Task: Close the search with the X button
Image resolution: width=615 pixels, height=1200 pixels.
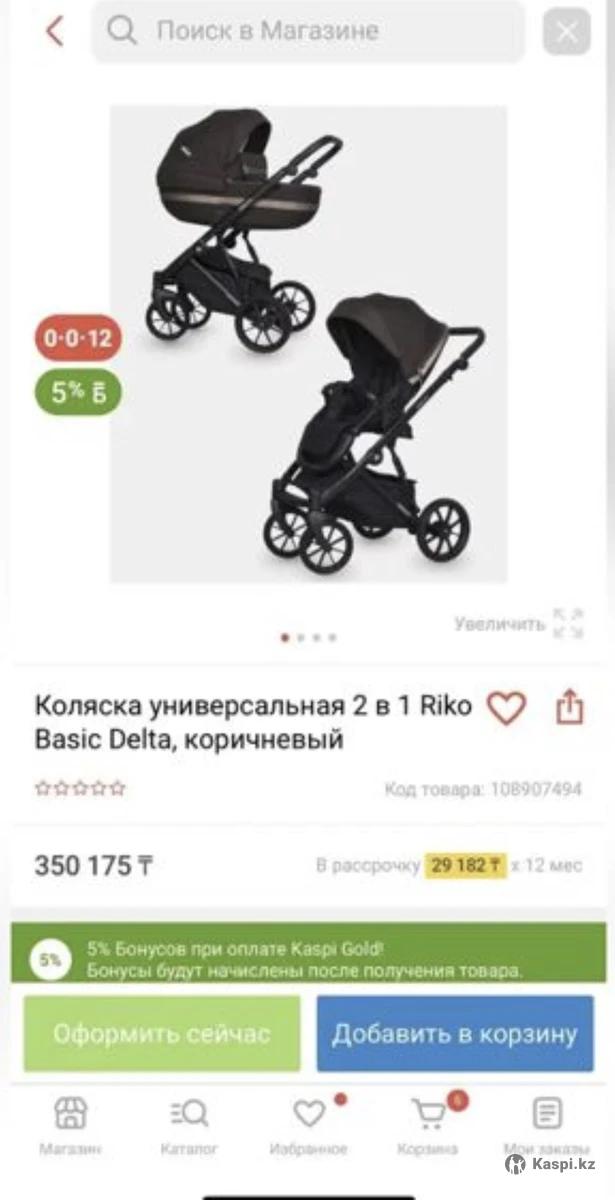Action: coord(566,32)
